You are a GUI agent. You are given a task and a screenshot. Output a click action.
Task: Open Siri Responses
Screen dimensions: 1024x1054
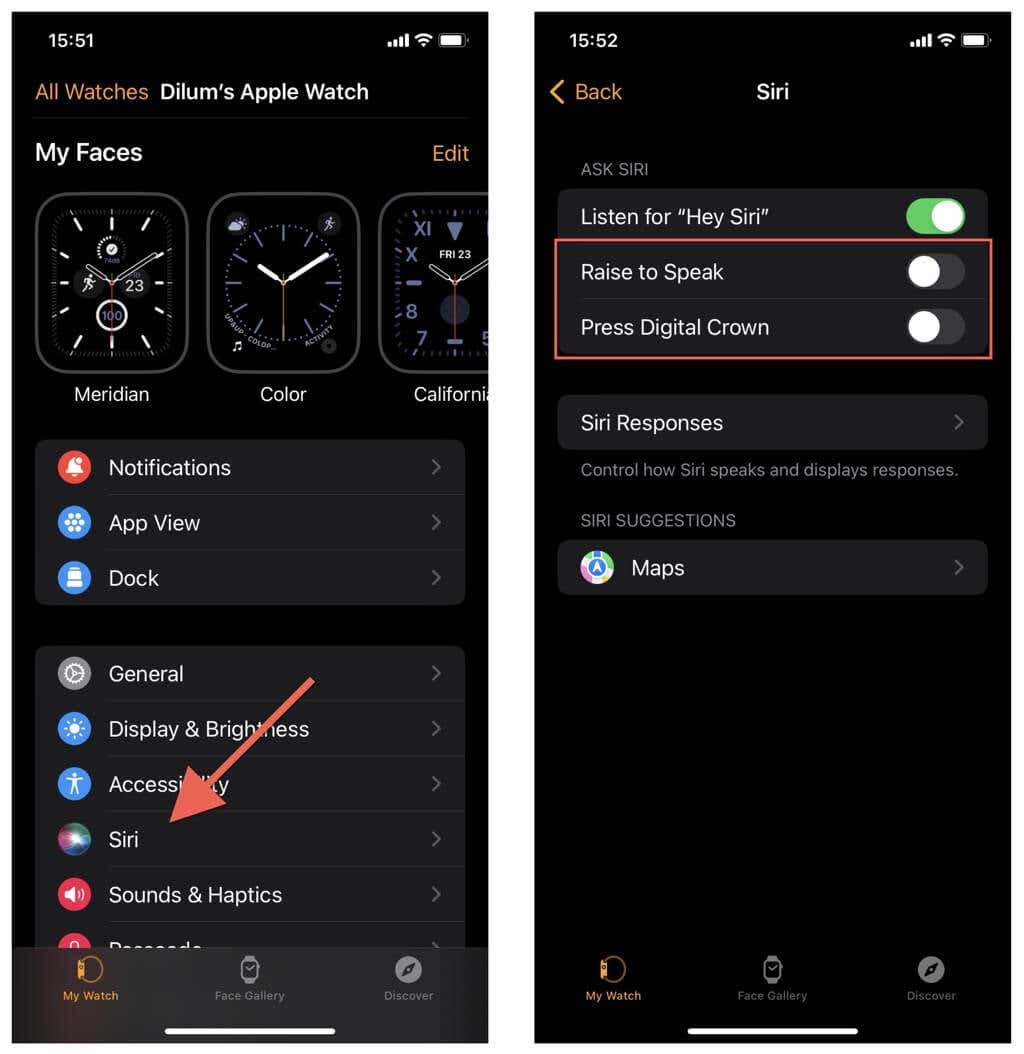tap(772, 423)
